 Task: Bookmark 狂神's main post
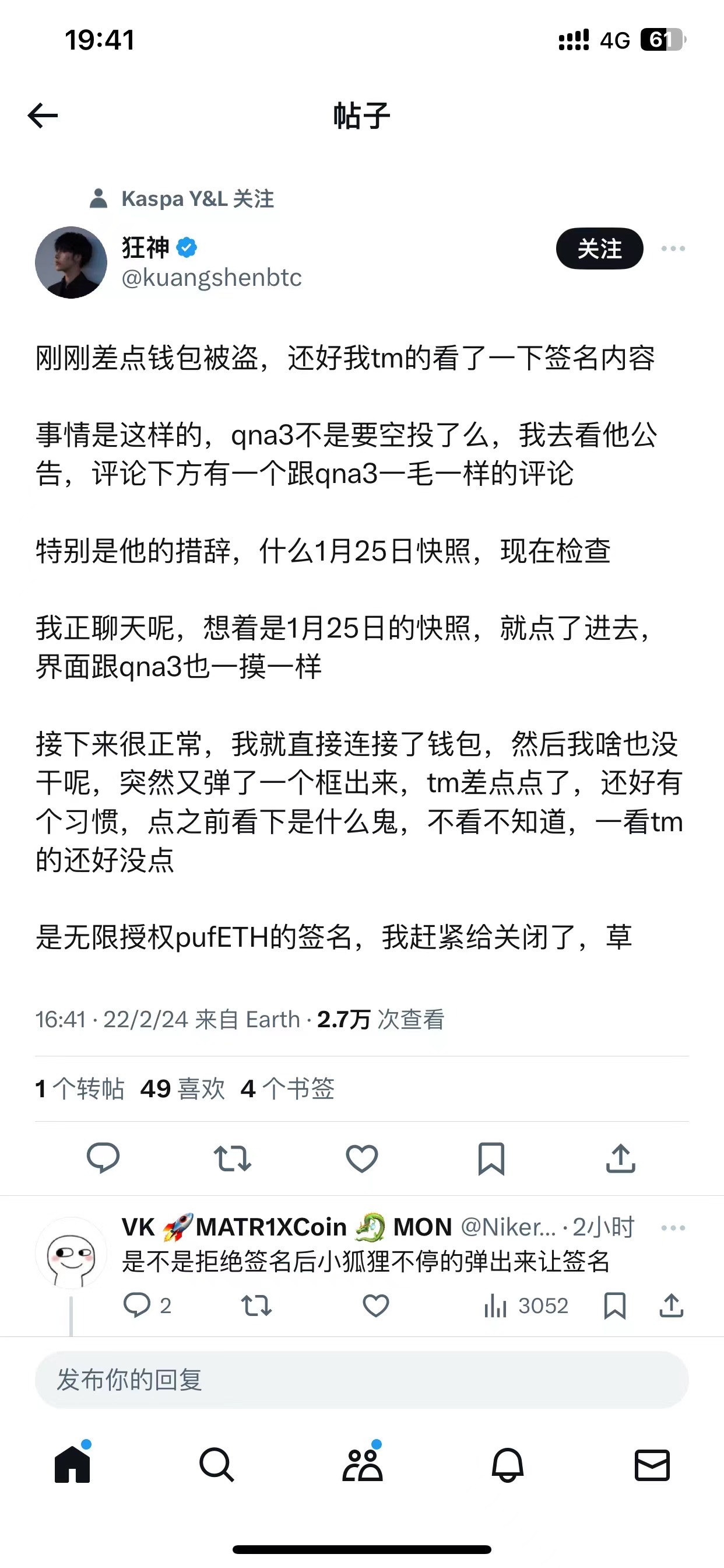pyautogui.click(x=491, y=1158)
